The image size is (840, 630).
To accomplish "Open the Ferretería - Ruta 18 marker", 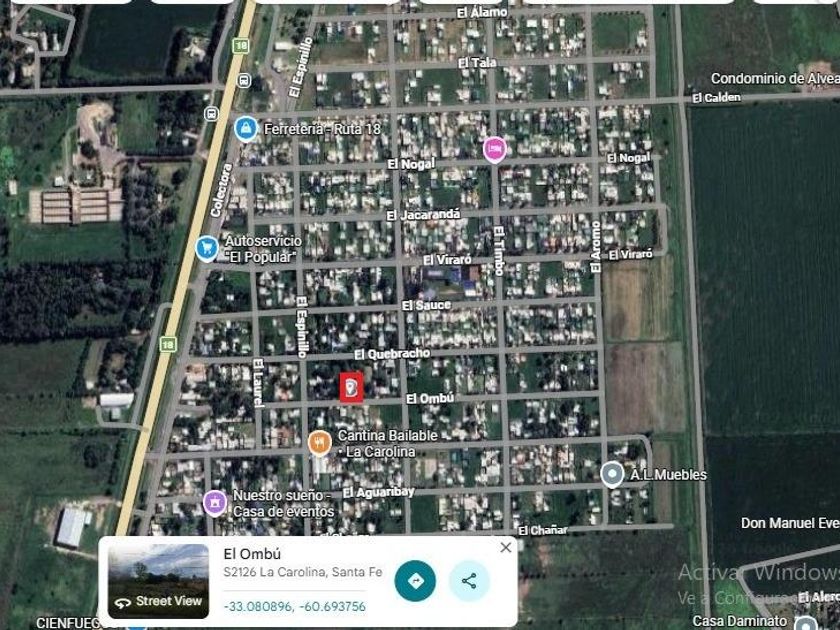I will tap(245, 128).
